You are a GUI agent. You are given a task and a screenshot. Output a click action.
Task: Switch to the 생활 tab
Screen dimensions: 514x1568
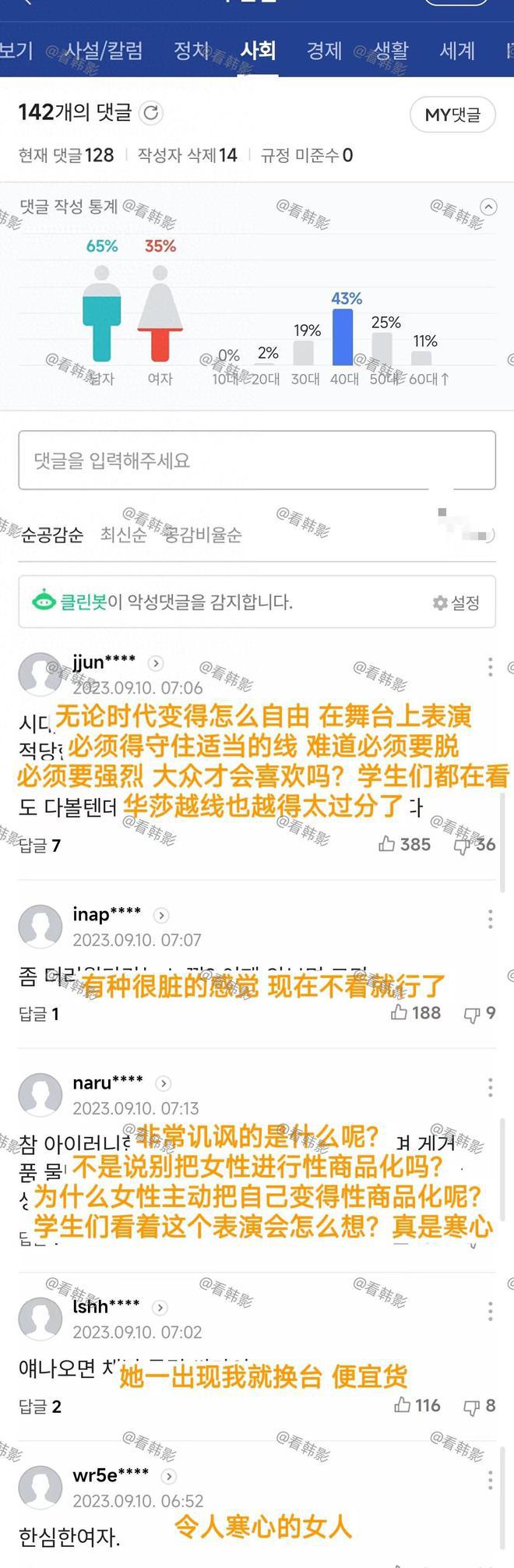[x=391, y=51]
